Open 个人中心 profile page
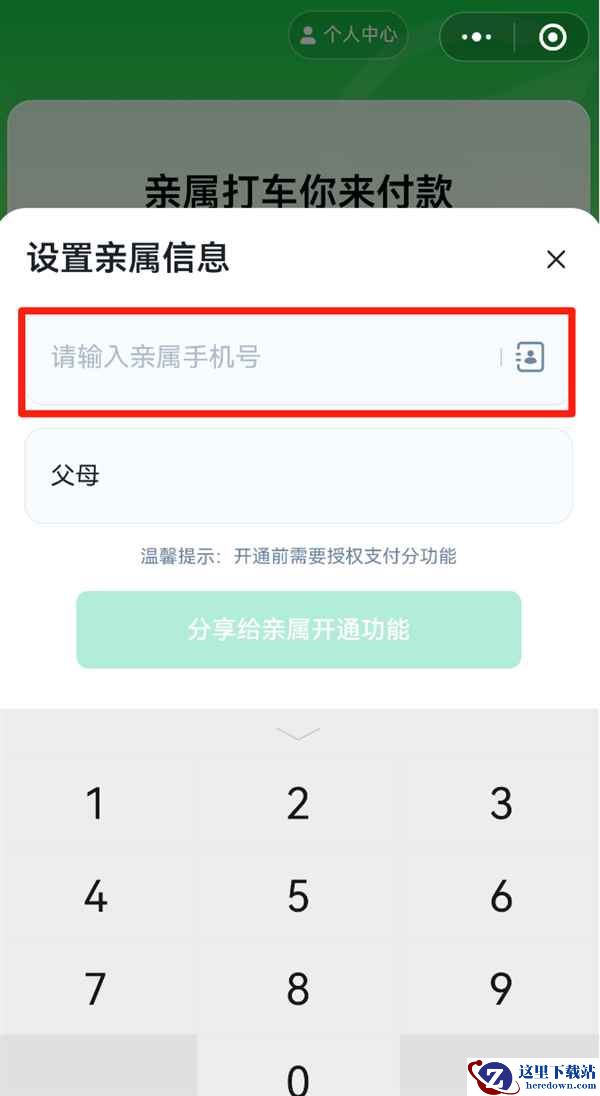This screenshot has width=600, height=1096. pos(347,35)
